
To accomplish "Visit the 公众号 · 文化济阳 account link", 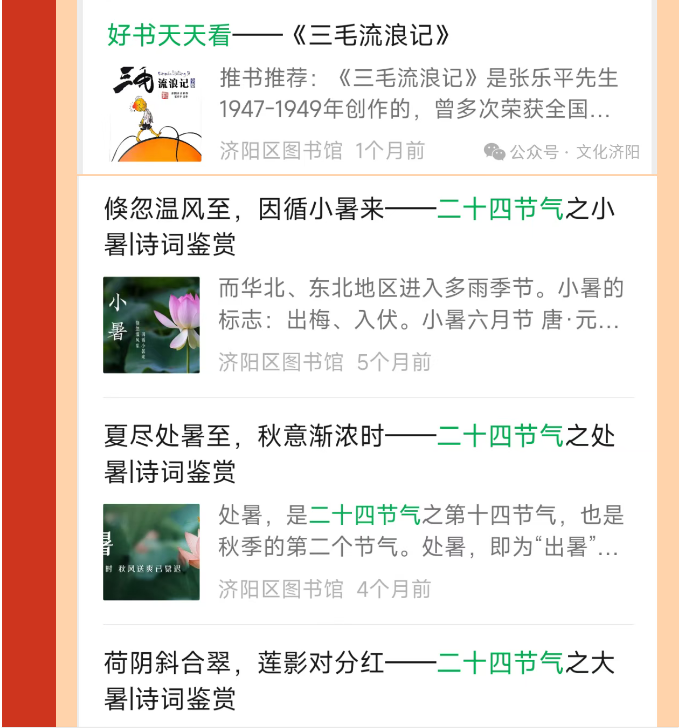I will [x=563, y=152].
